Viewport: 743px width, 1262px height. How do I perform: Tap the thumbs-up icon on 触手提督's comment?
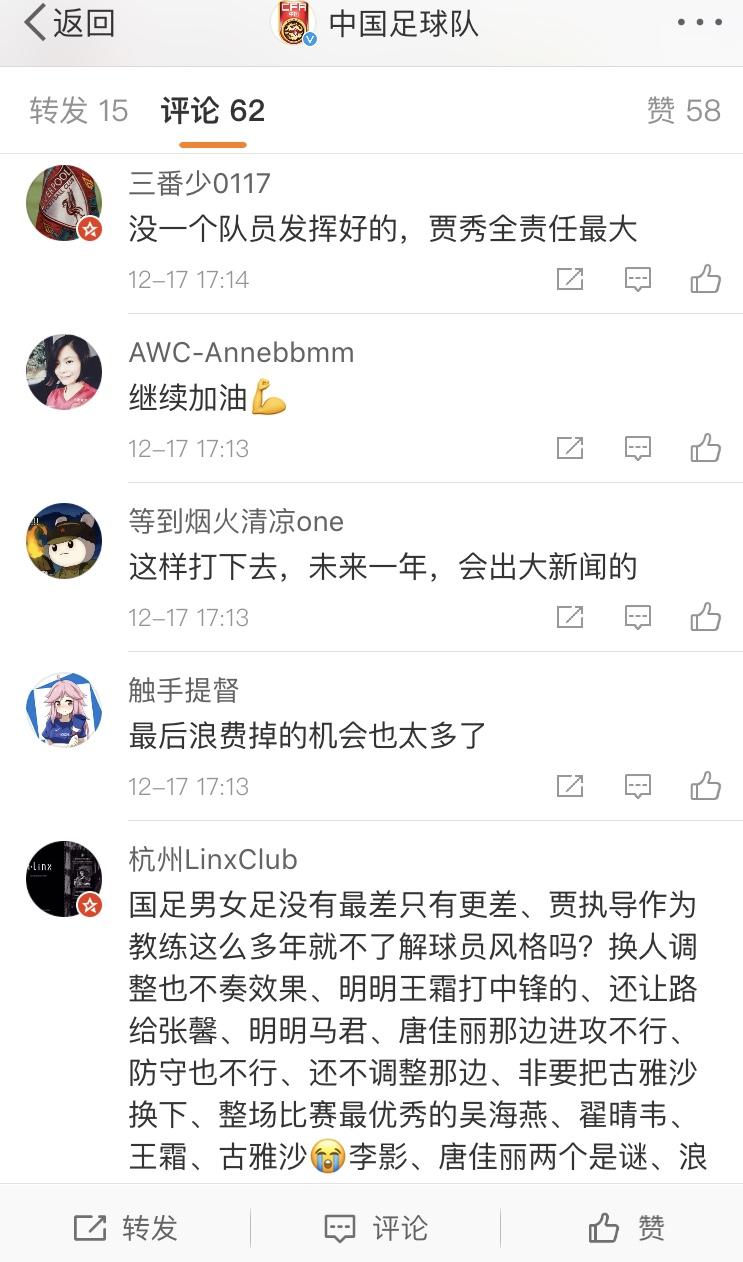(707, 786)
